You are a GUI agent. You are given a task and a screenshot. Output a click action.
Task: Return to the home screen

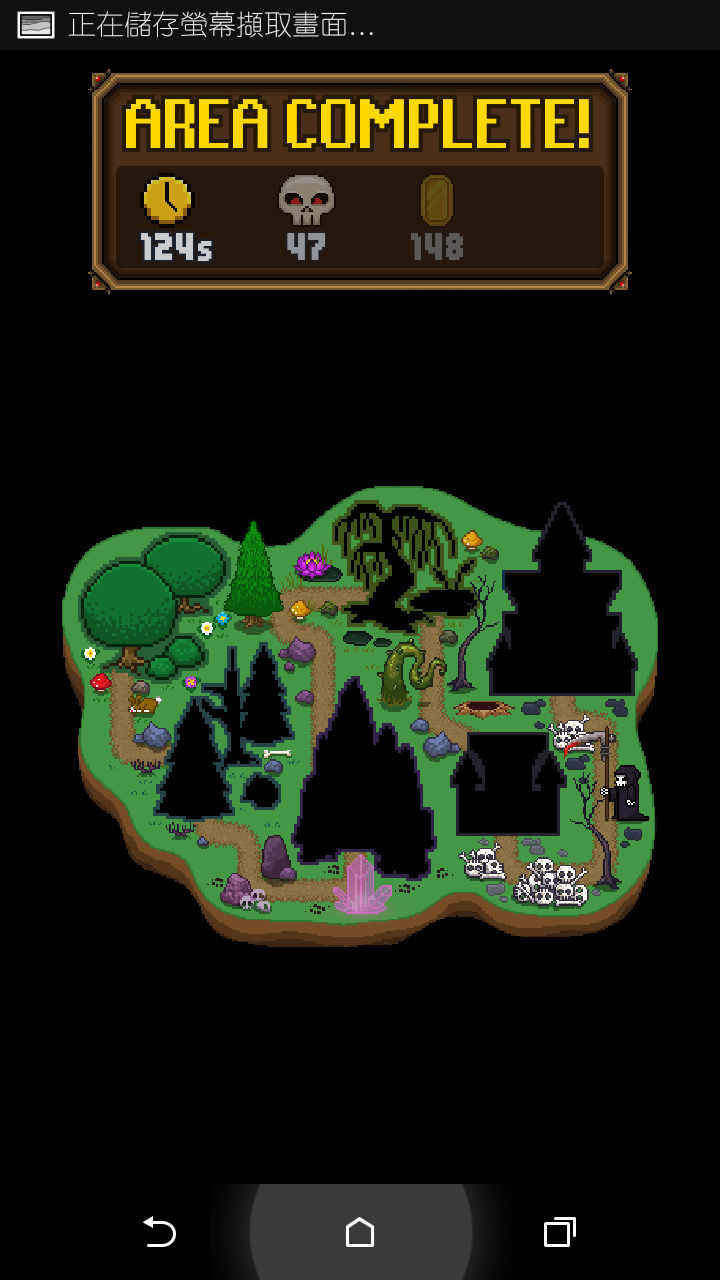pyautogui.click(x=360, y=1232)
